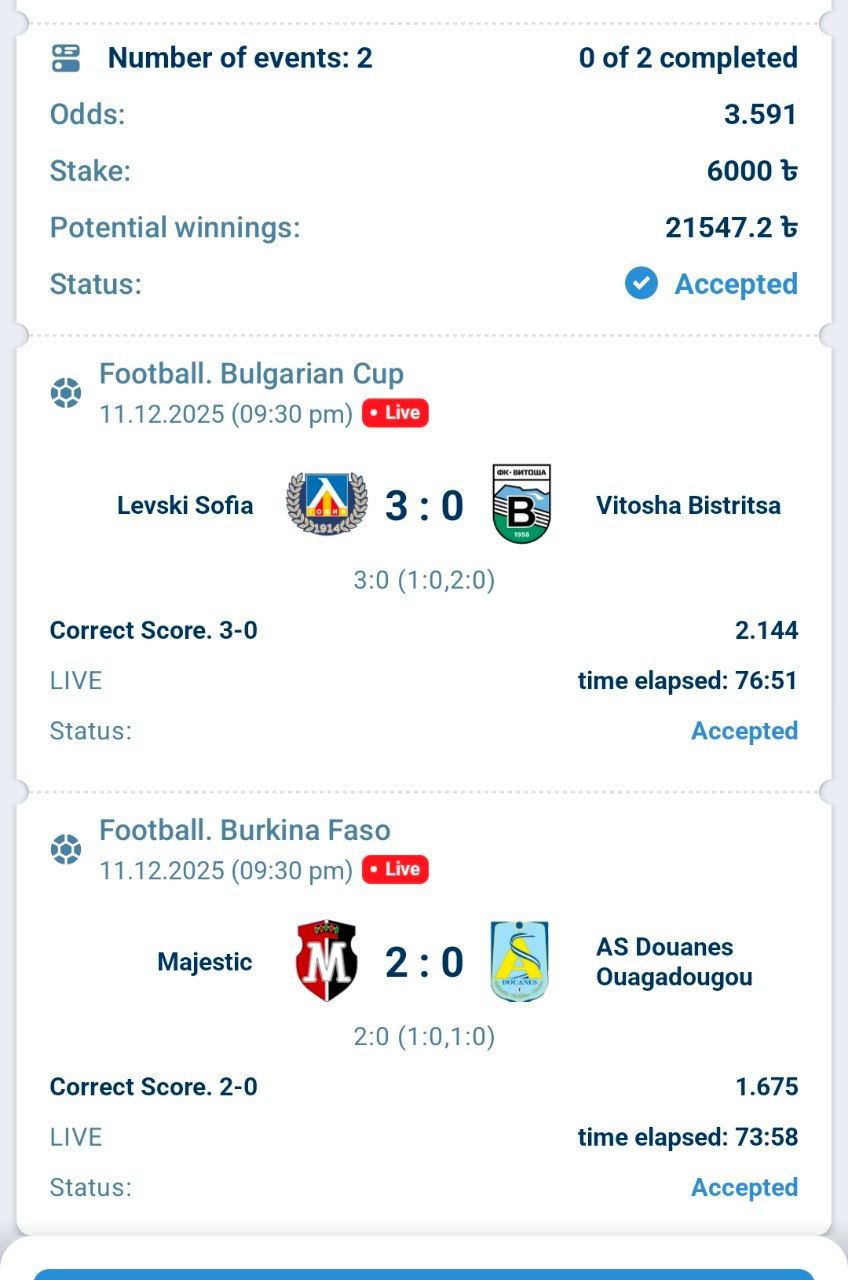The image size is (848, 1280).
Task: Open the Majestic vs AS Douanes Ouagadougou event
Action: 424,962
